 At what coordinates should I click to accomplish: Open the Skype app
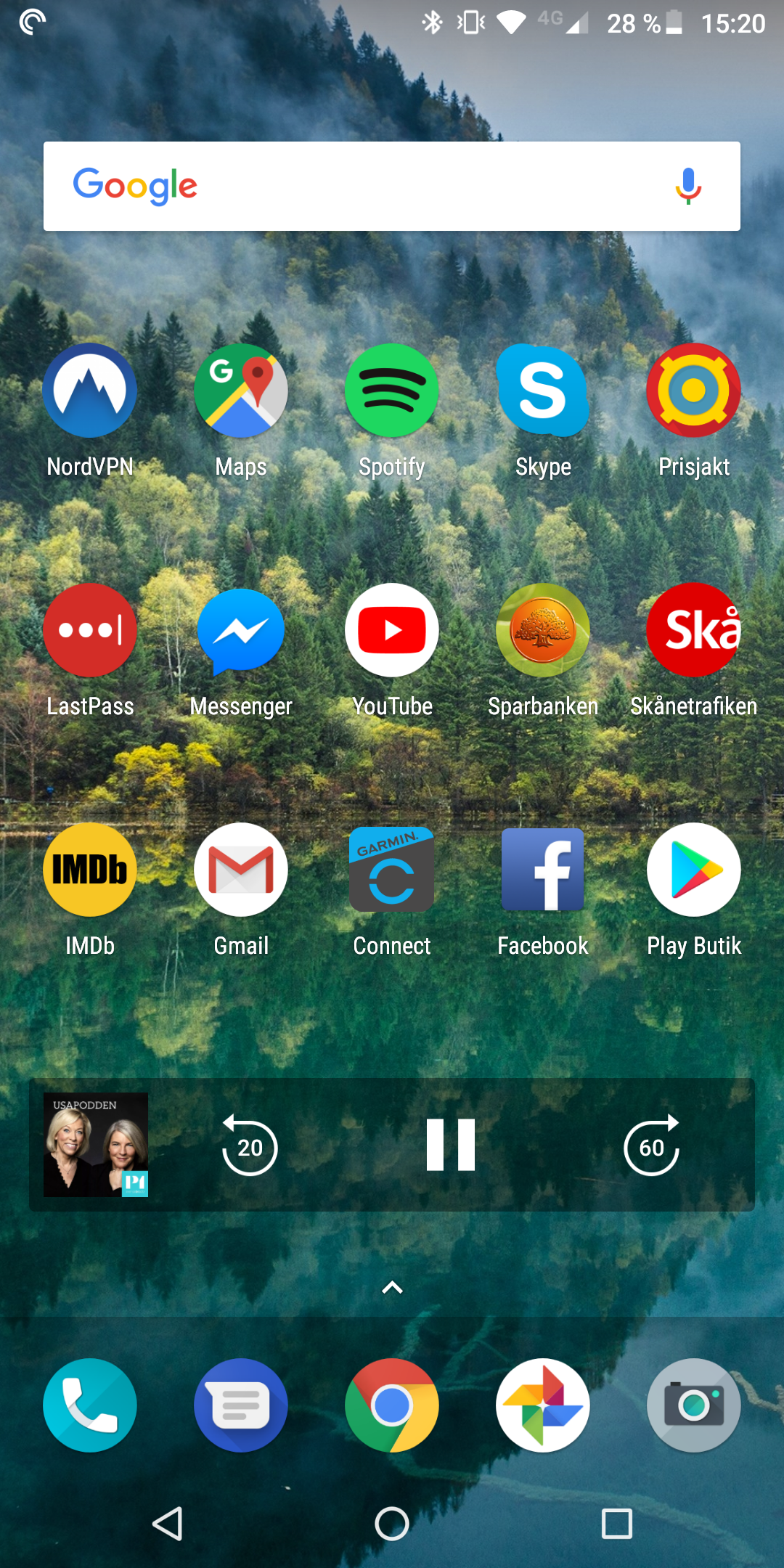pyautogui.click(x=543, y=391)
